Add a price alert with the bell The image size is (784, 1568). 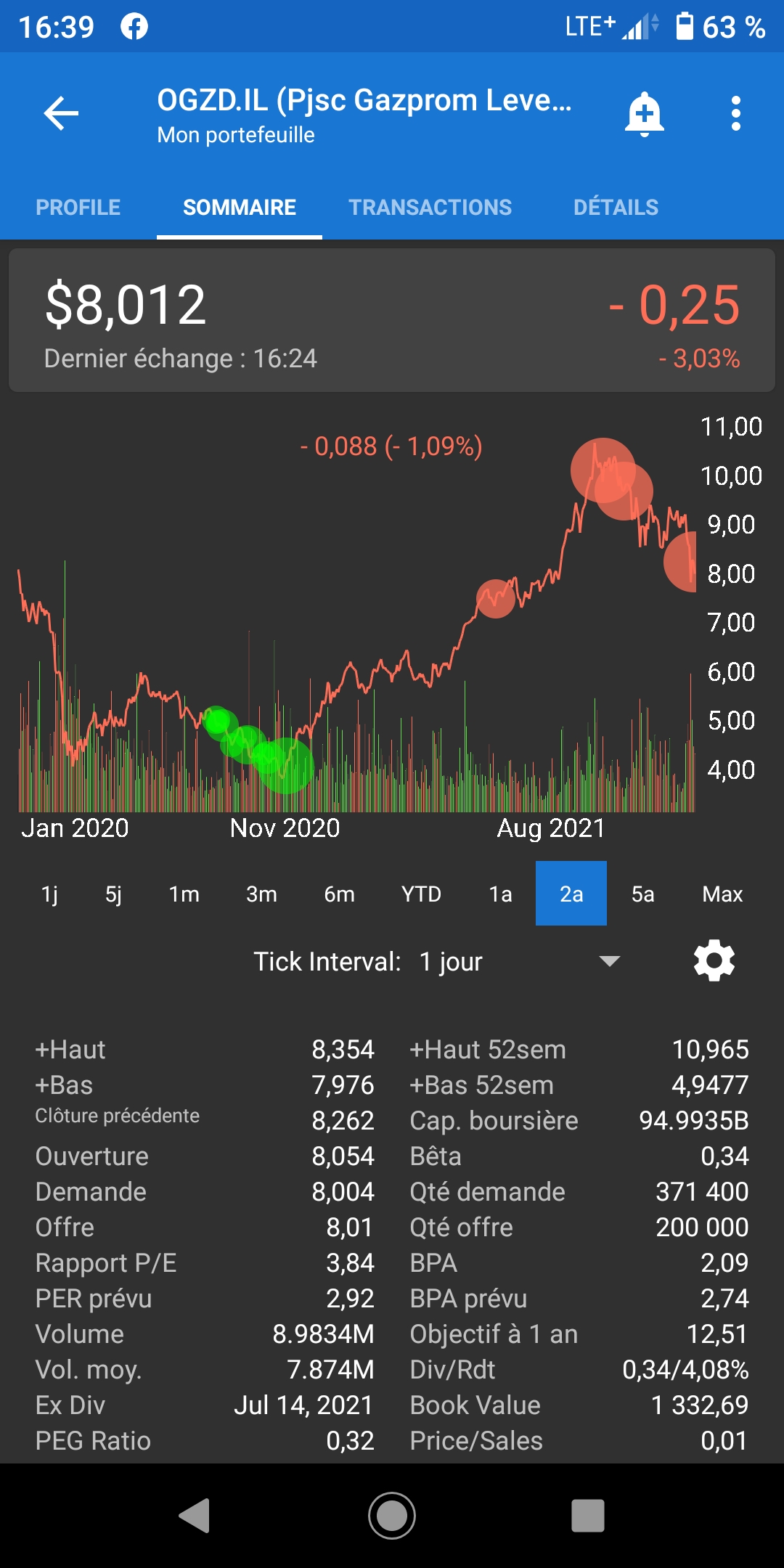(x=645, y=114)
